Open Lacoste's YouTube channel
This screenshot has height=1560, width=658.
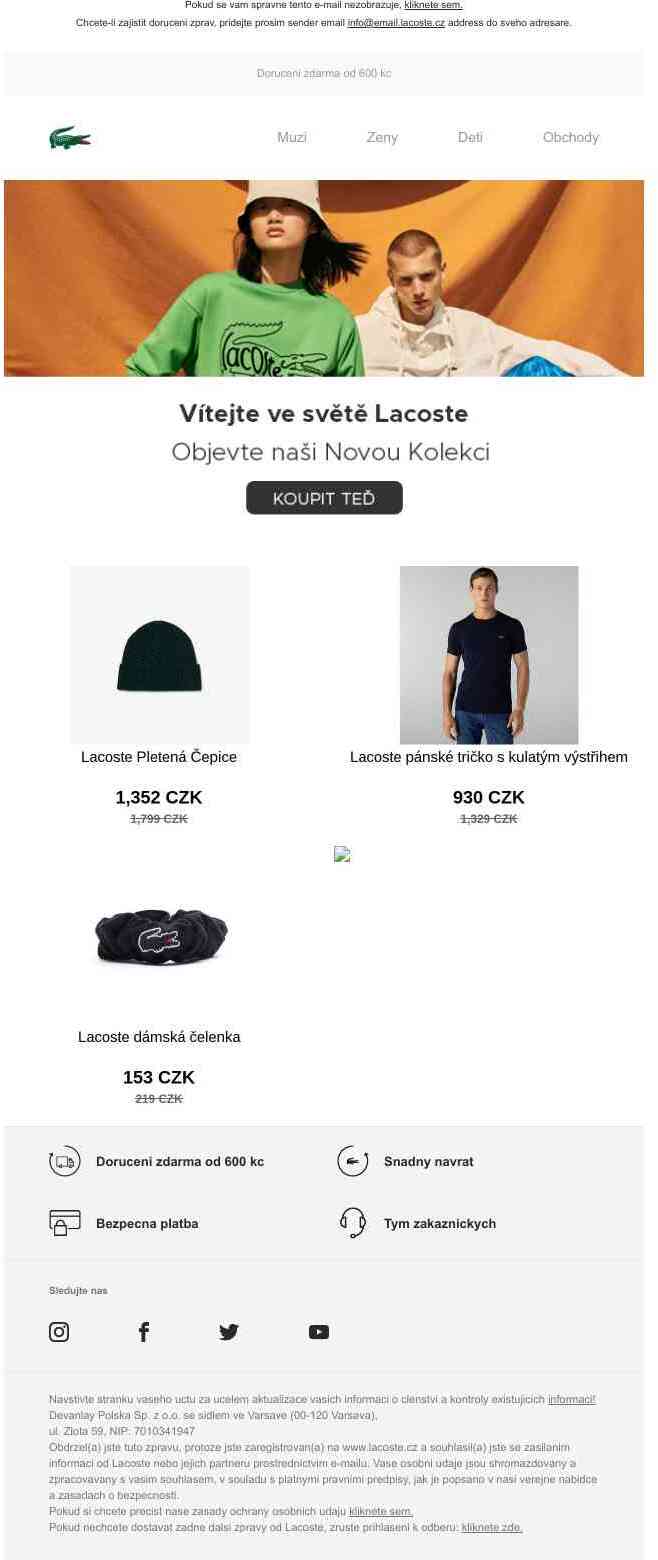[x=319, y=1332]
